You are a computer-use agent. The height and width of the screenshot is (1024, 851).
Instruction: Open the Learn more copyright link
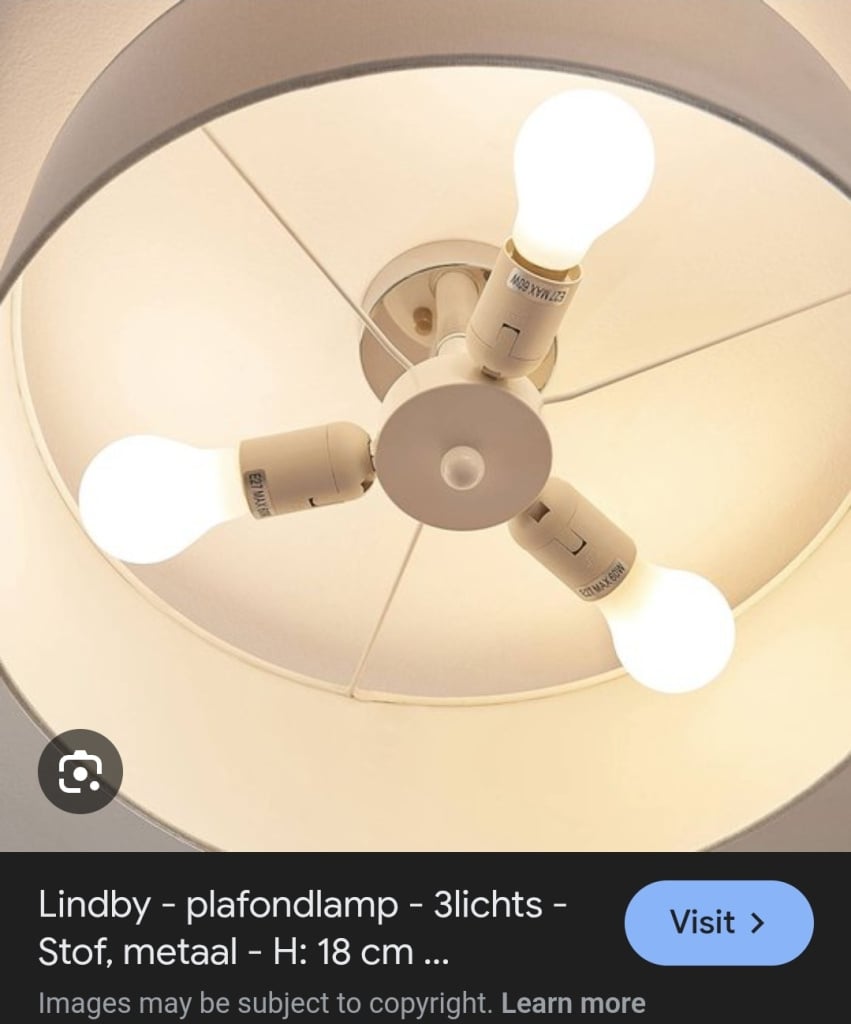click(x=573, y=1002)
